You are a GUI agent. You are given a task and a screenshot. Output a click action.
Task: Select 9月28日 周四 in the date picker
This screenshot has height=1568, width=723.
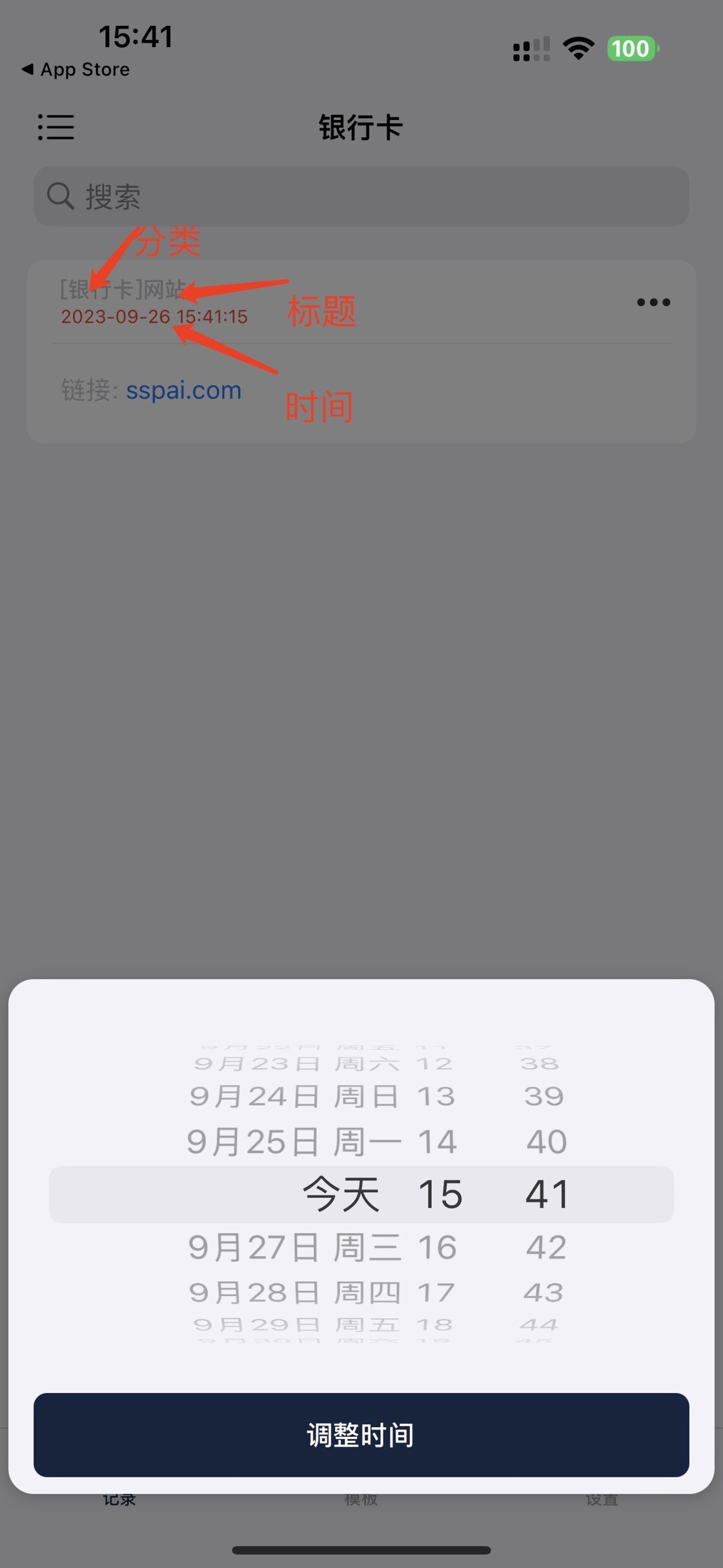click(x=294, y=1293)
